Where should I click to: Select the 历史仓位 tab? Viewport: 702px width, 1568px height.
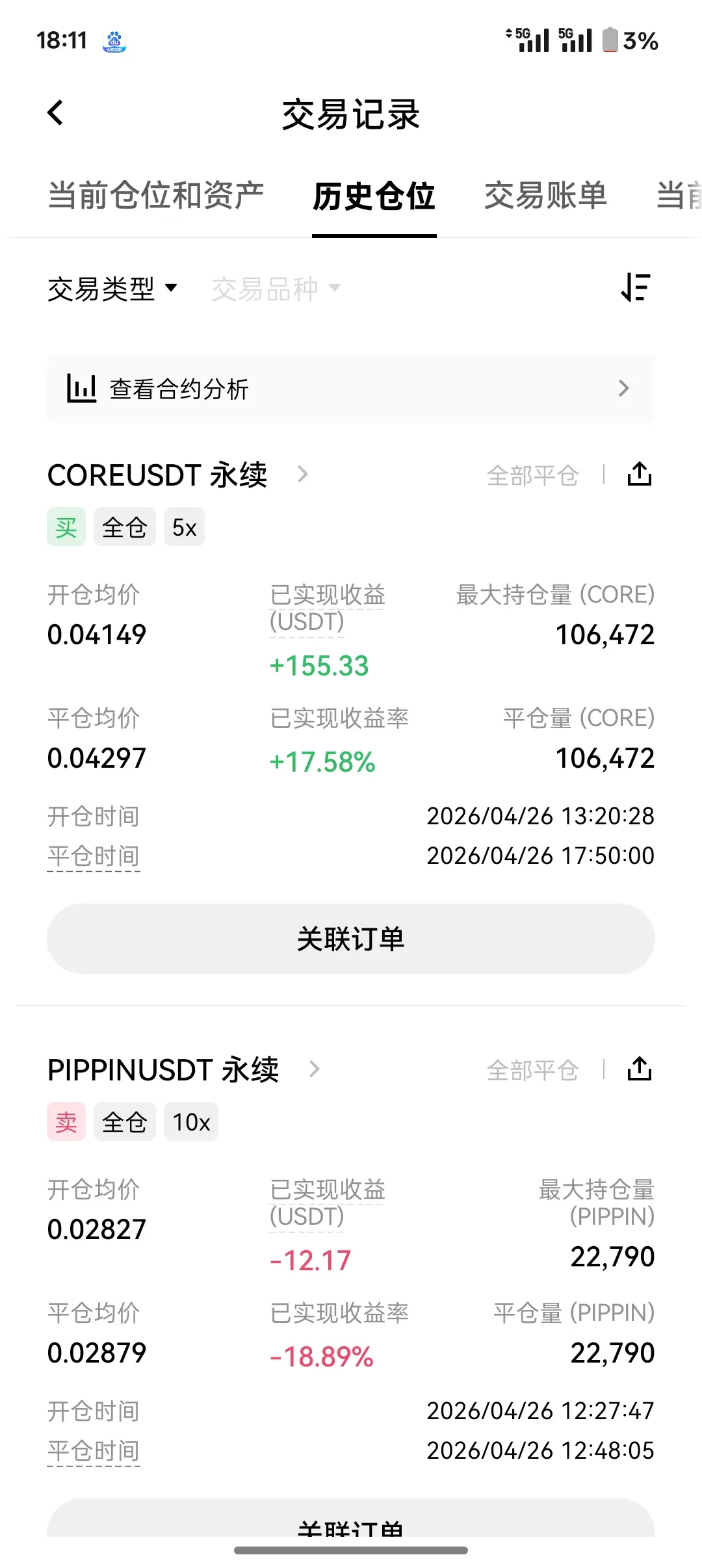coord(374,197)
